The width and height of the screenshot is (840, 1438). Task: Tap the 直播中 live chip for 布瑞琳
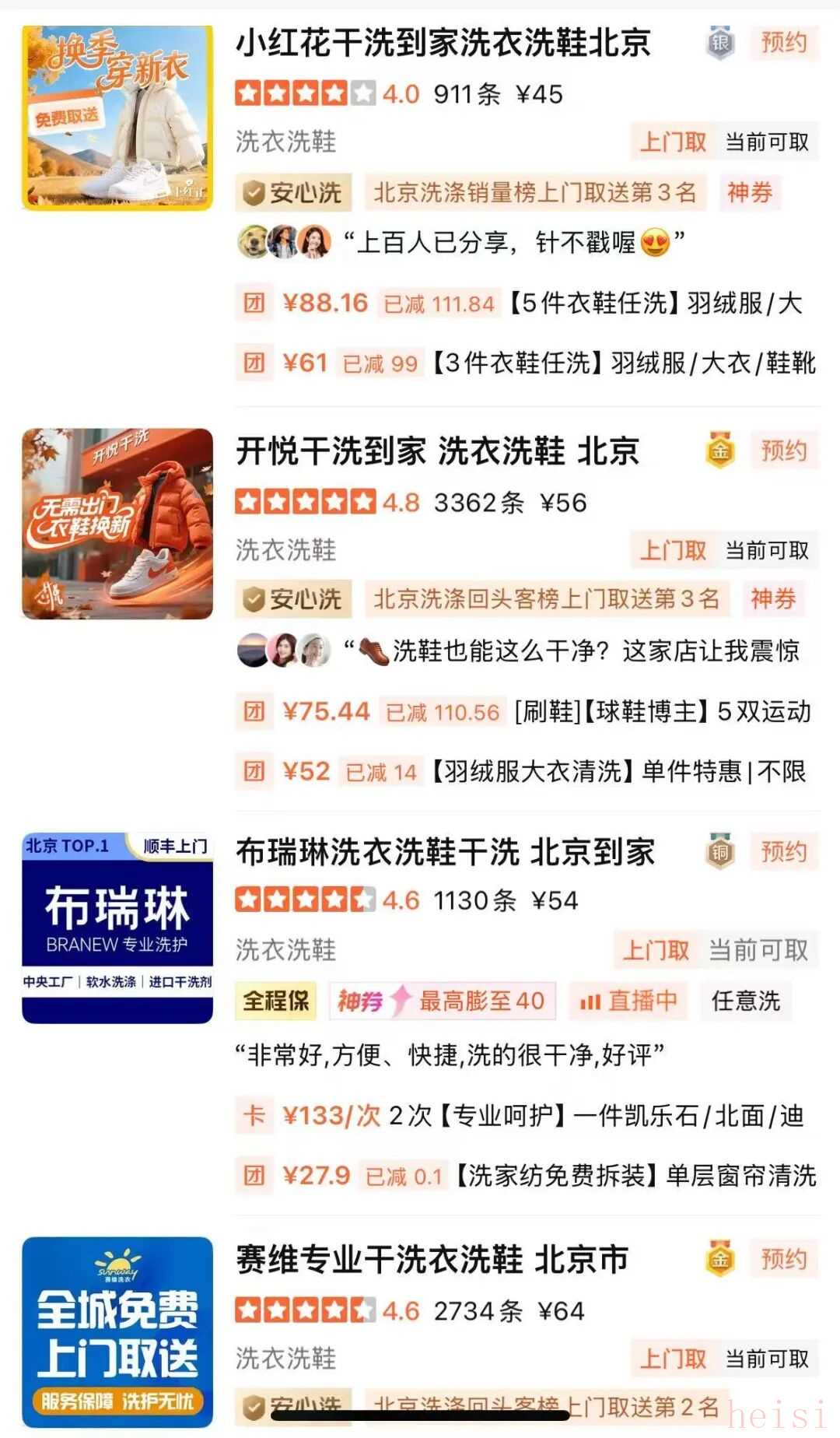tap(628, 1001)
